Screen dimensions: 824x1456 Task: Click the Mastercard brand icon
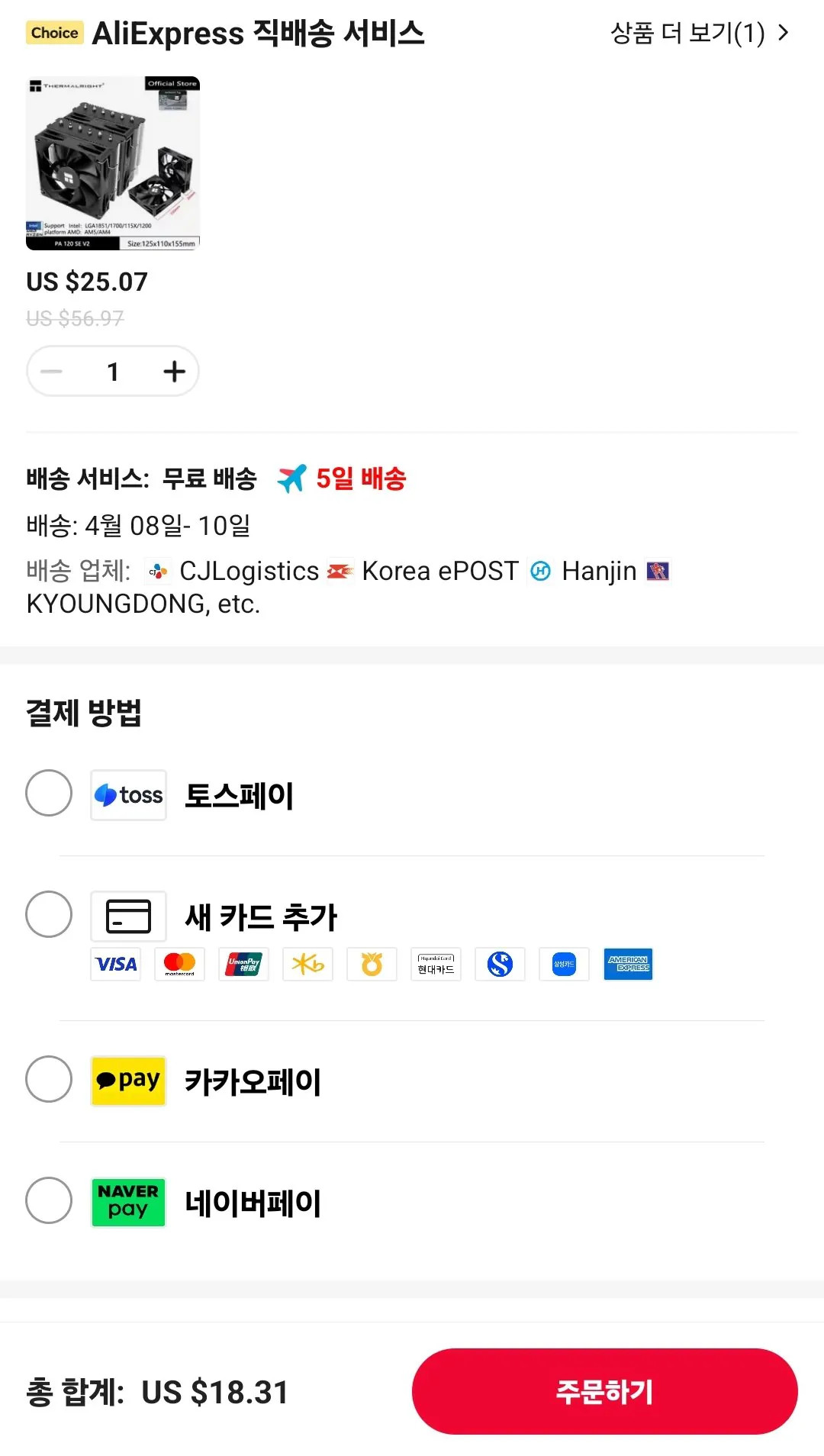(x=179, y=964)
